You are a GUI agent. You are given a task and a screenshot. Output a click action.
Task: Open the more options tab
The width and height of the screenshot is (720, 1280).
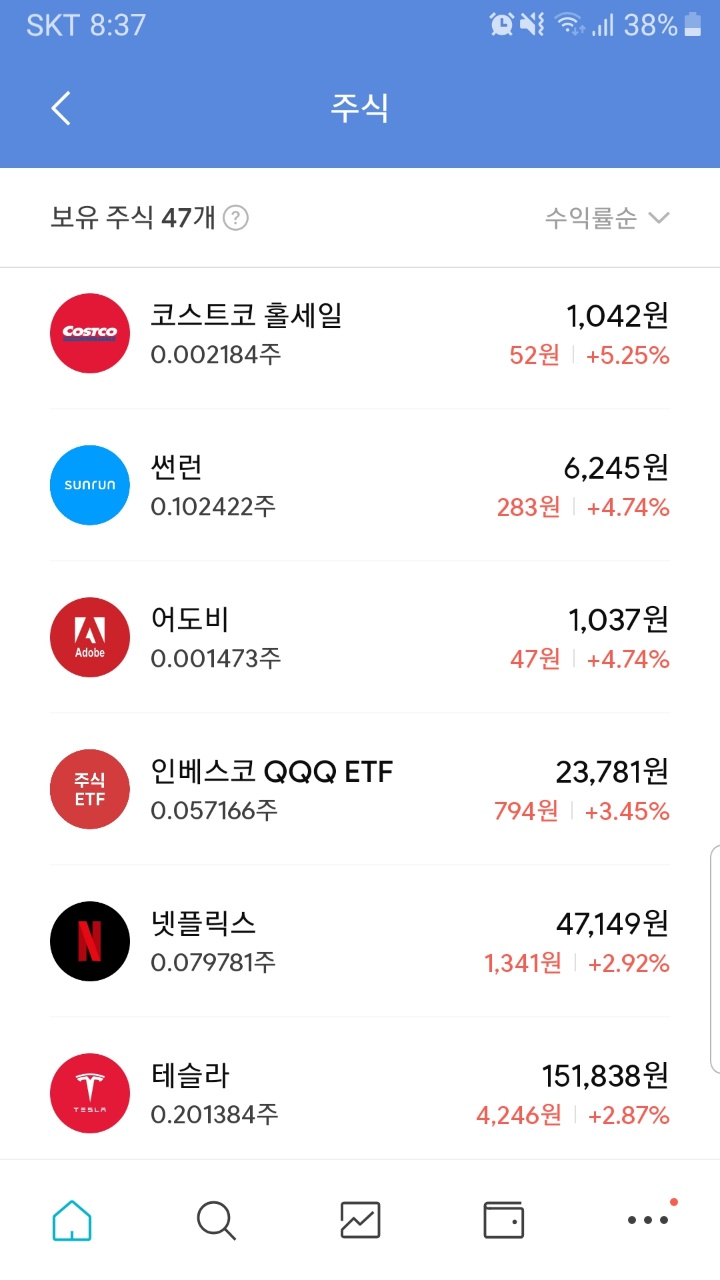pyautogui.click(x=648, y=1220)
